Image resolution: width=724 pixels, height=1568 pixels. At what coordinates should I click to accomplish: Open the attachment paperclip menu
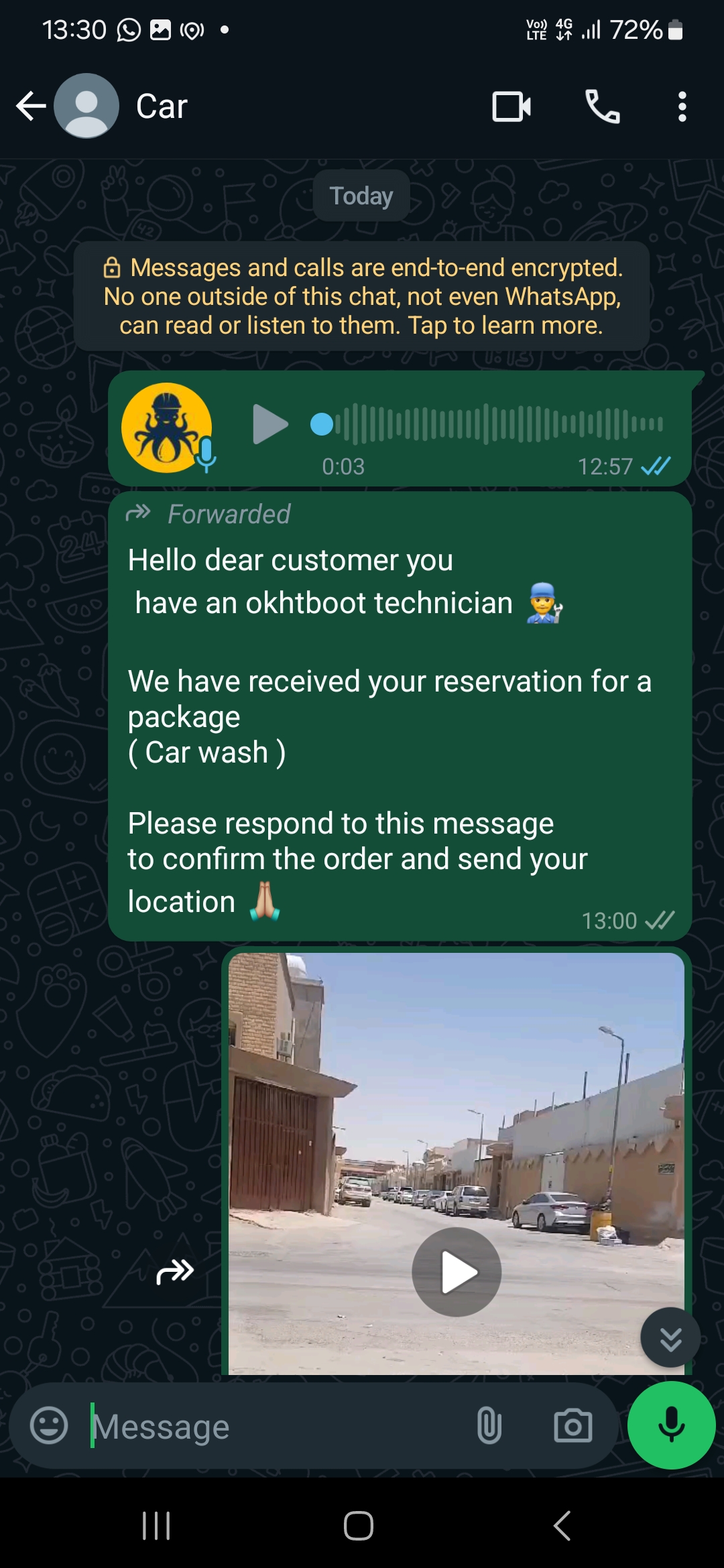tap(489, 1425)
